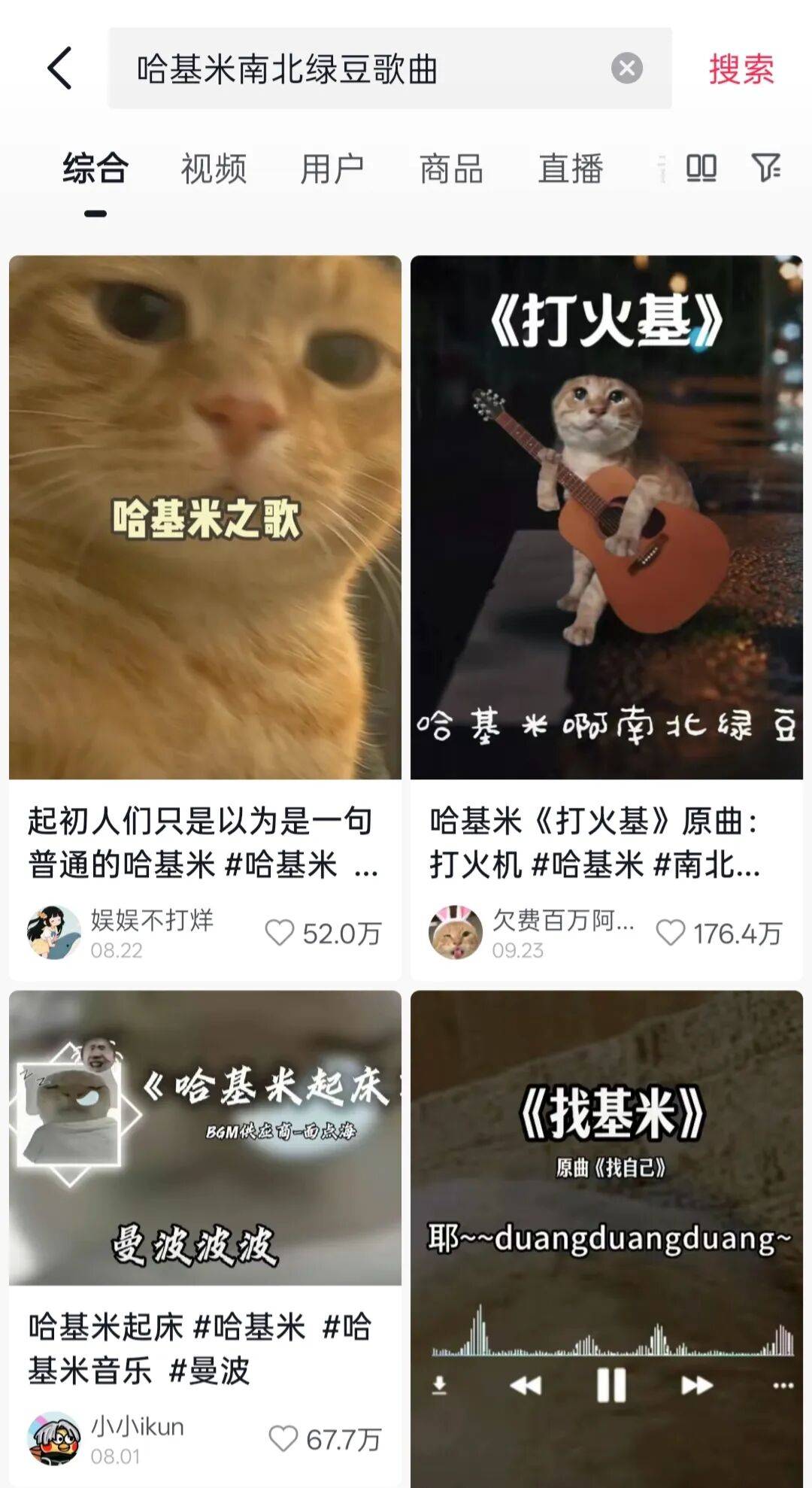Open the 商品 tab
The width and height of the screenshot is (812, 1488).
tap(451, 168)
